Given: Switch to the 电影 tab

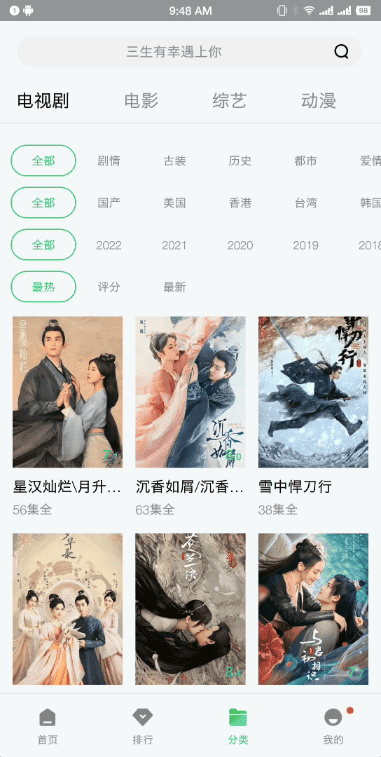Looking at the screenshot, I should (x=141, y=101).
